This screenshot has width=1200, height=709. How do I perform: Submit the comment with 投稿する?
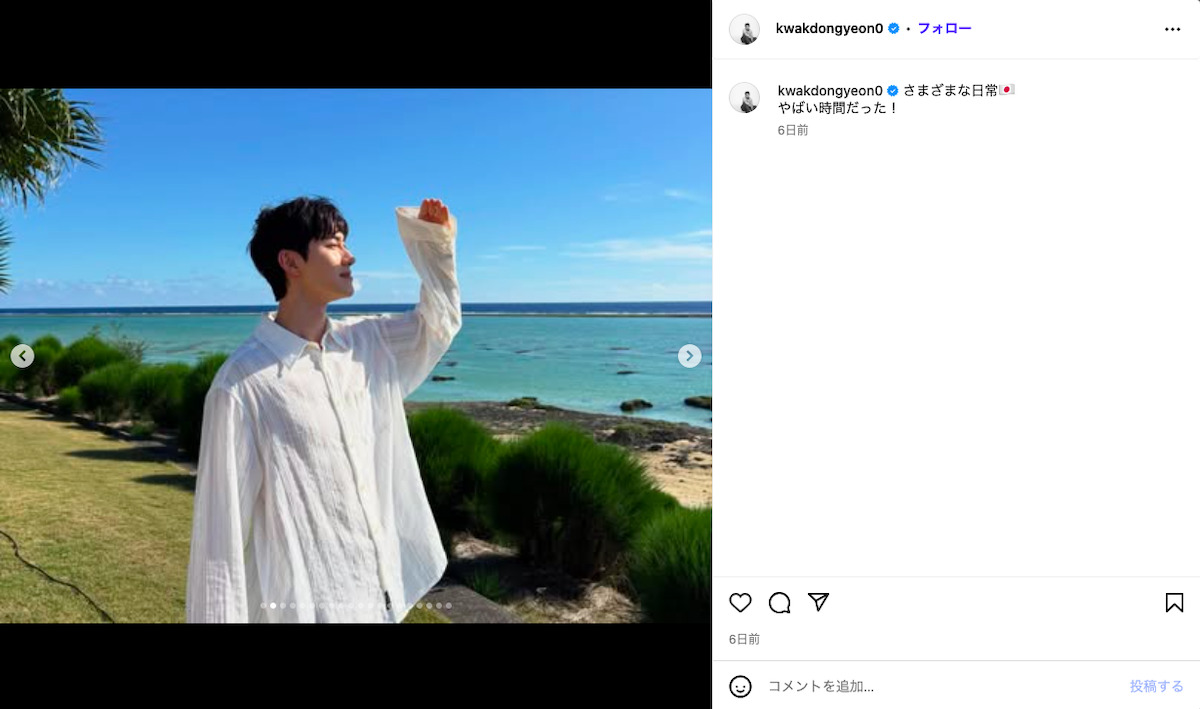point(1156,686)
